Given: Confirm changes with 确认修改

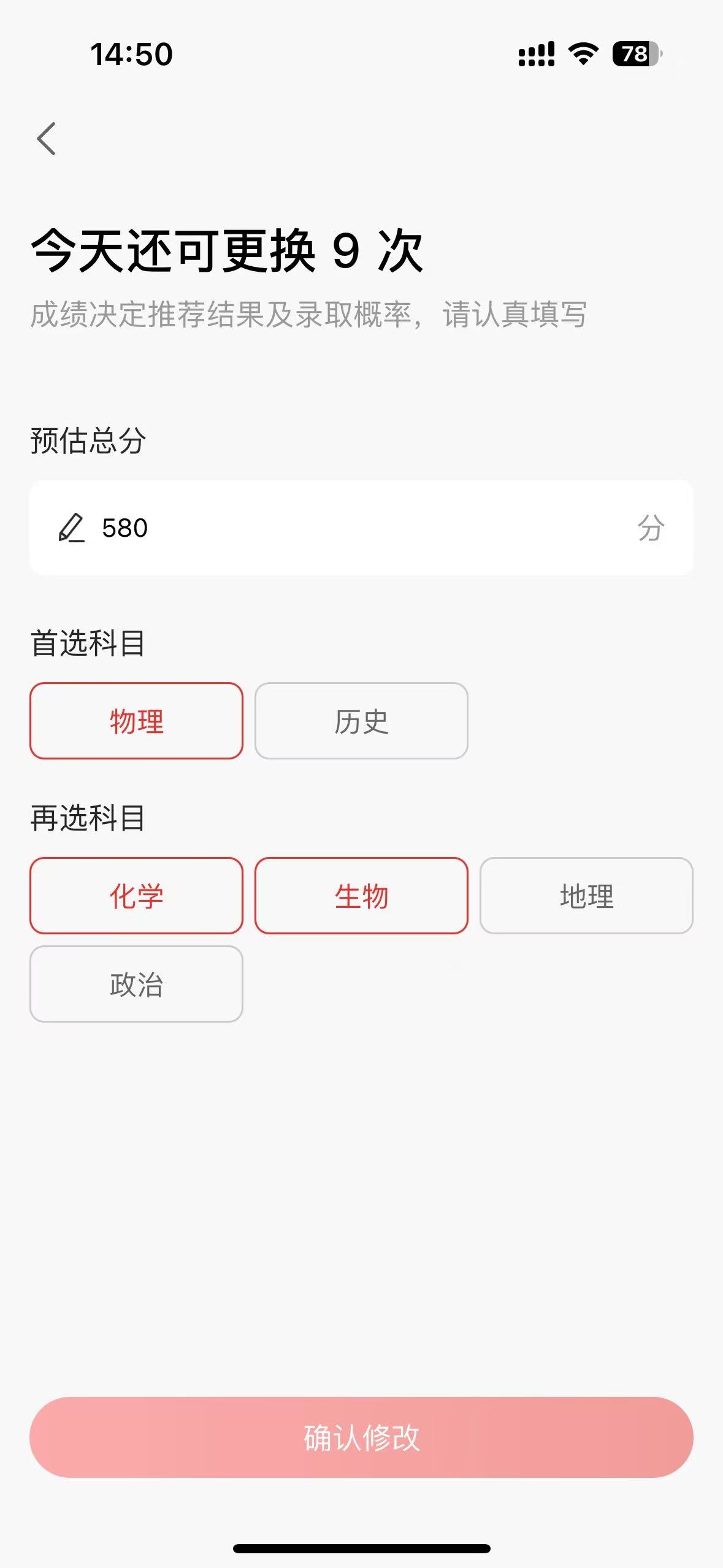Looking at the screenshot, I should point(361,1437).
